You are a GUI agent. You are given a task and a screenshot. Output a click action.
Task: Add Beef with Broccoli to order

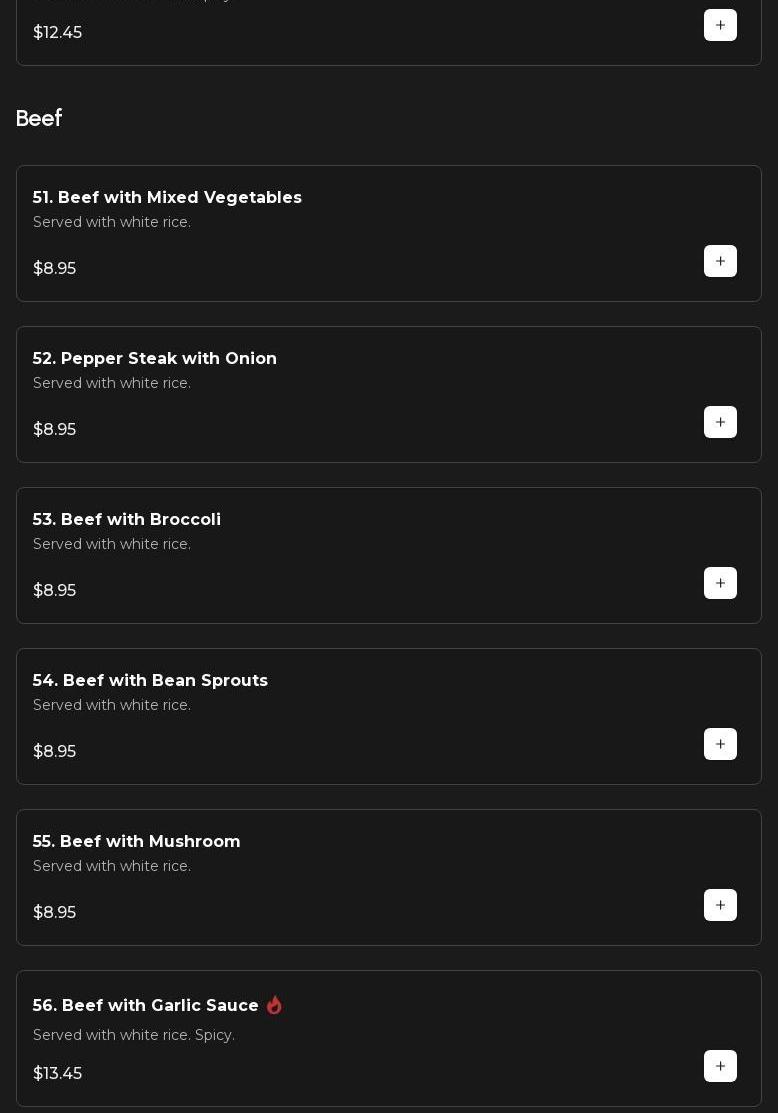click(x=720, y=583)
